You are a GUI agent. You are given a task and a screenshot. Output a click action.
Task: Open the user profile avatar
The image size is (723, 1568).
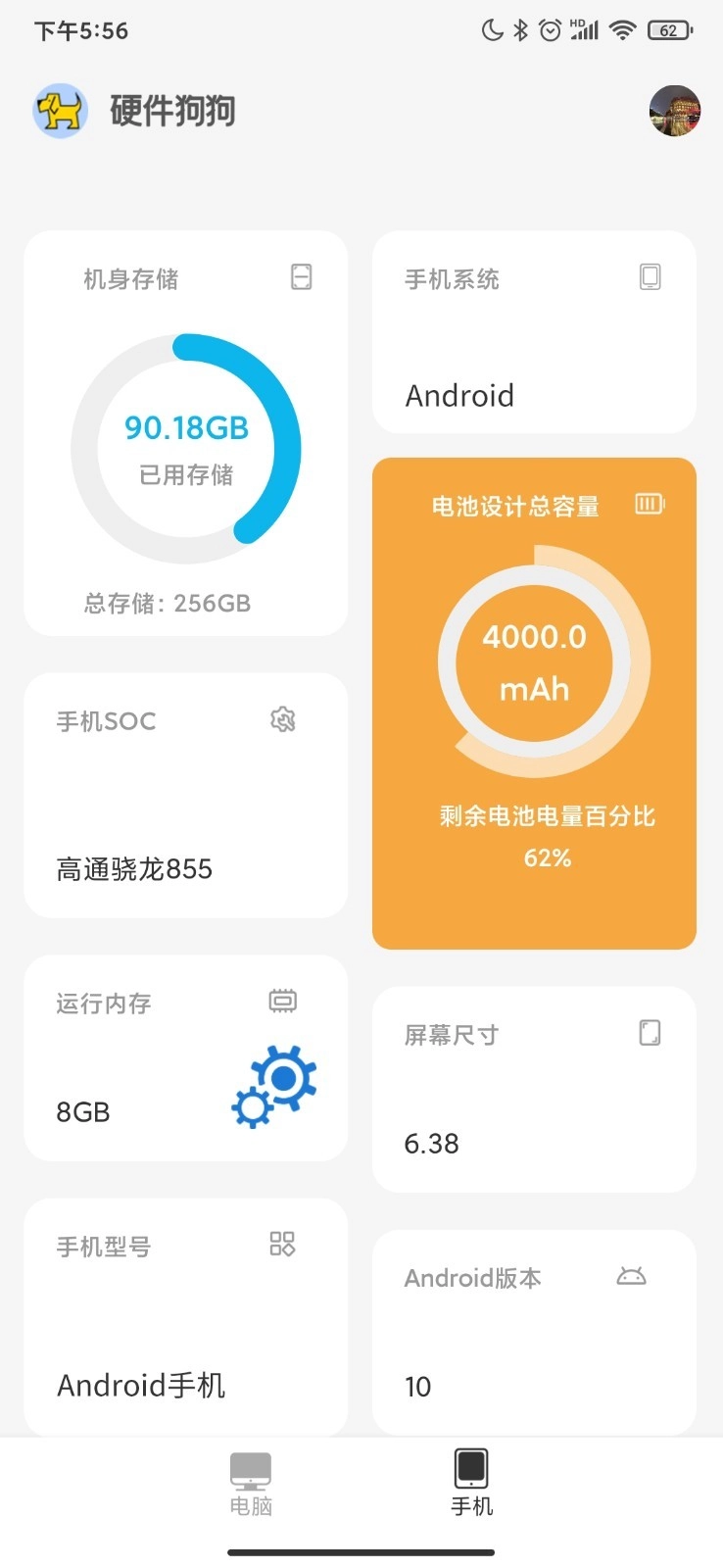pos(675,112)
